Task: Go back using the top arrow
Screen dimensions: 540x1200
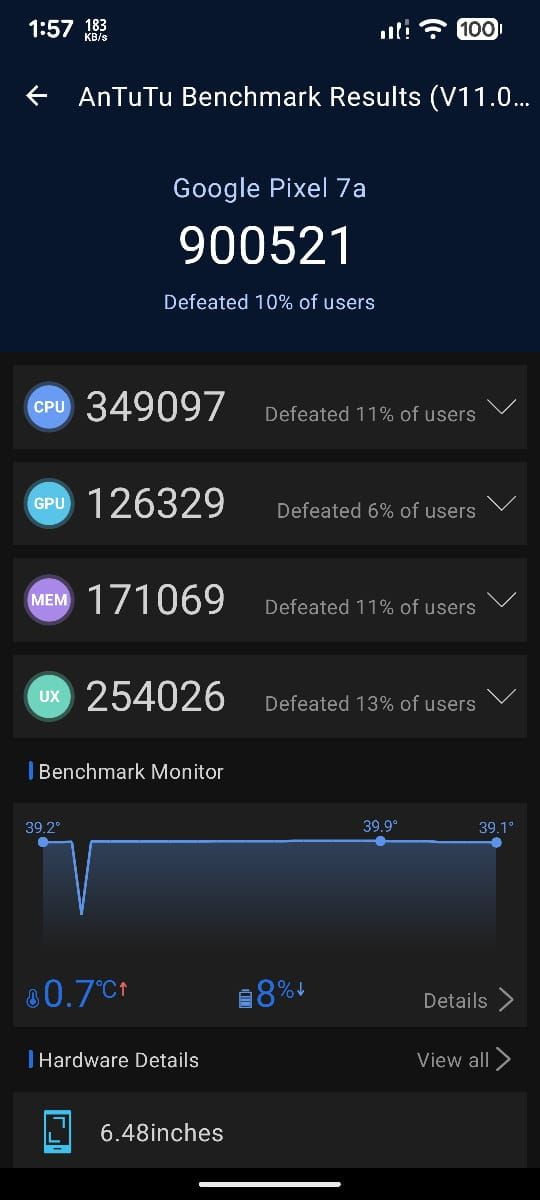Action: (37, 96)
